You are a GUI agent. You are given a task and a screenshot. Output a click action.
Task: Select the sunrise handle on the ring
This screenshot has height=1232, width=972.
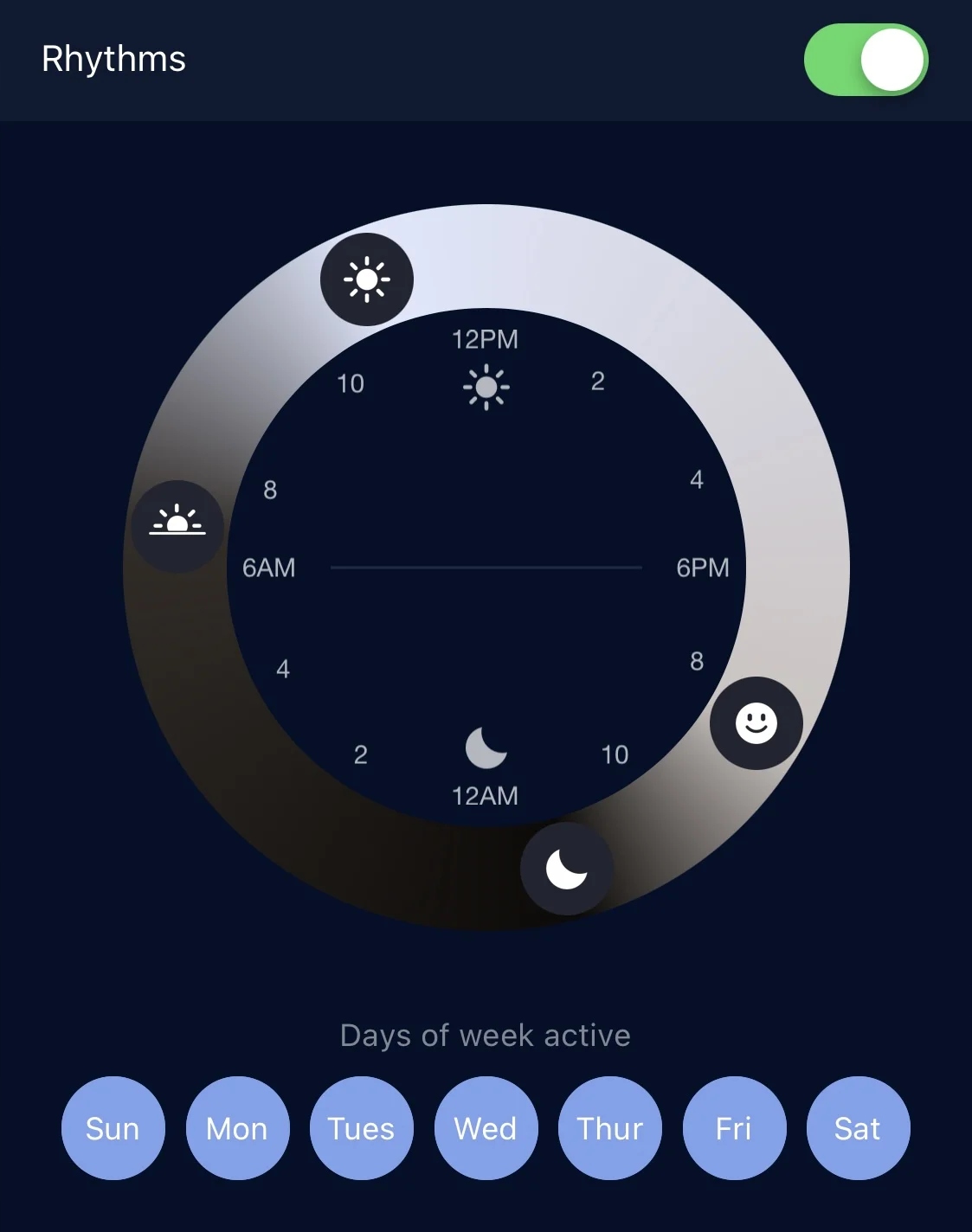177,526
